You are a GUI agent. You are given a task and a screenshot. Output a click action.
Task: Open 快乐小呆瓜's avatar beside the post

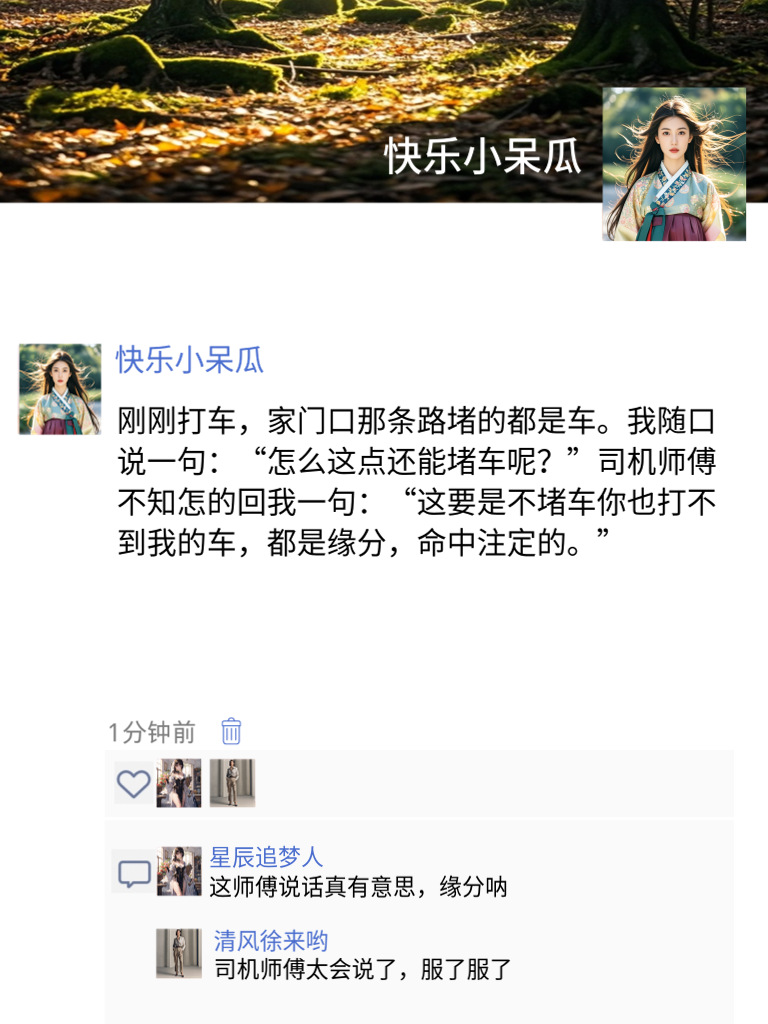[x=60, y=389]
